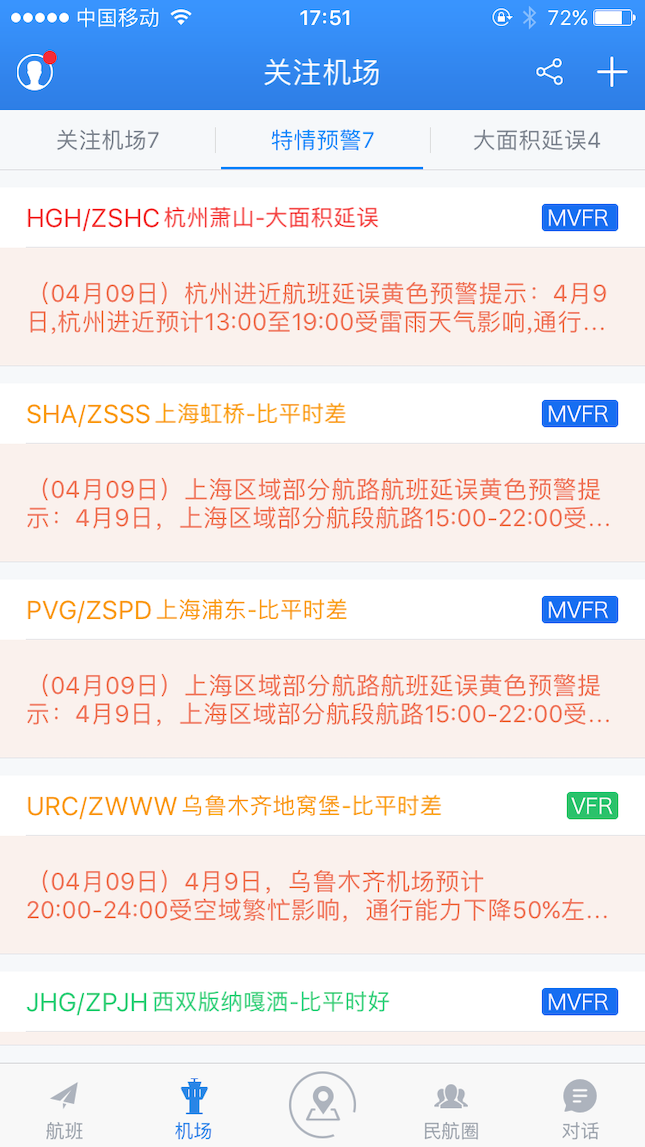The image size is (645, 1147).
Task: Open SHA/ZSSS 上海虹桥 alert card
Action: click(x=322, y=472)
